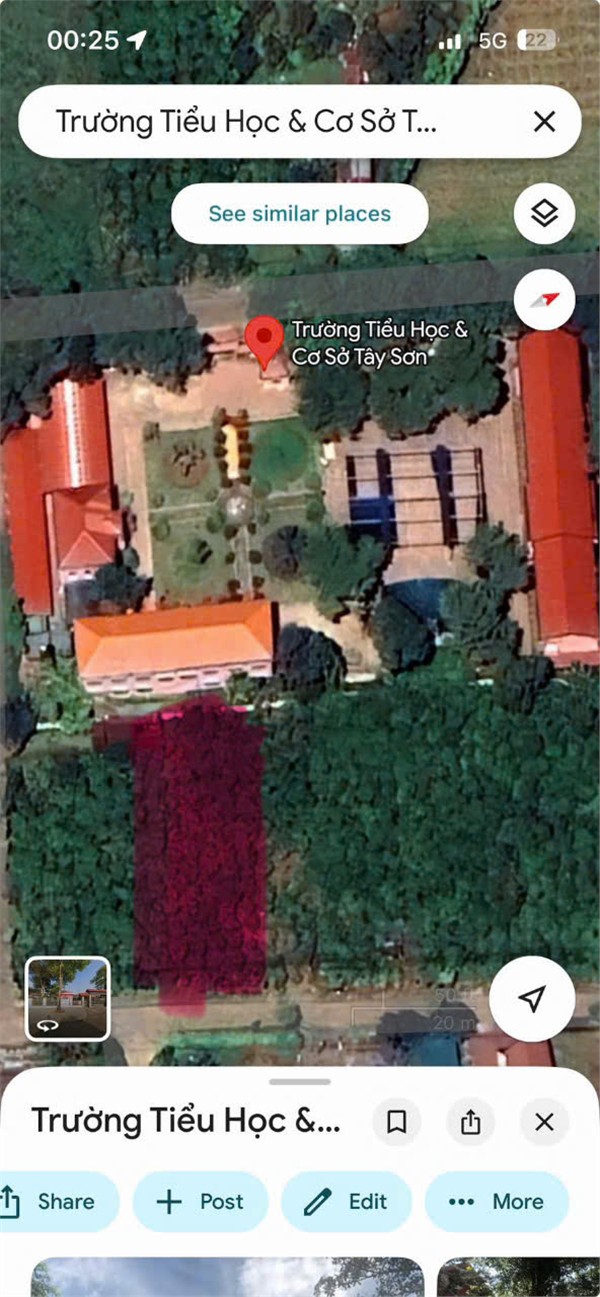The image size is (600, 1297).
Task: Open the More options chip
Action: pyautogui.click(x=497, y=1201)
